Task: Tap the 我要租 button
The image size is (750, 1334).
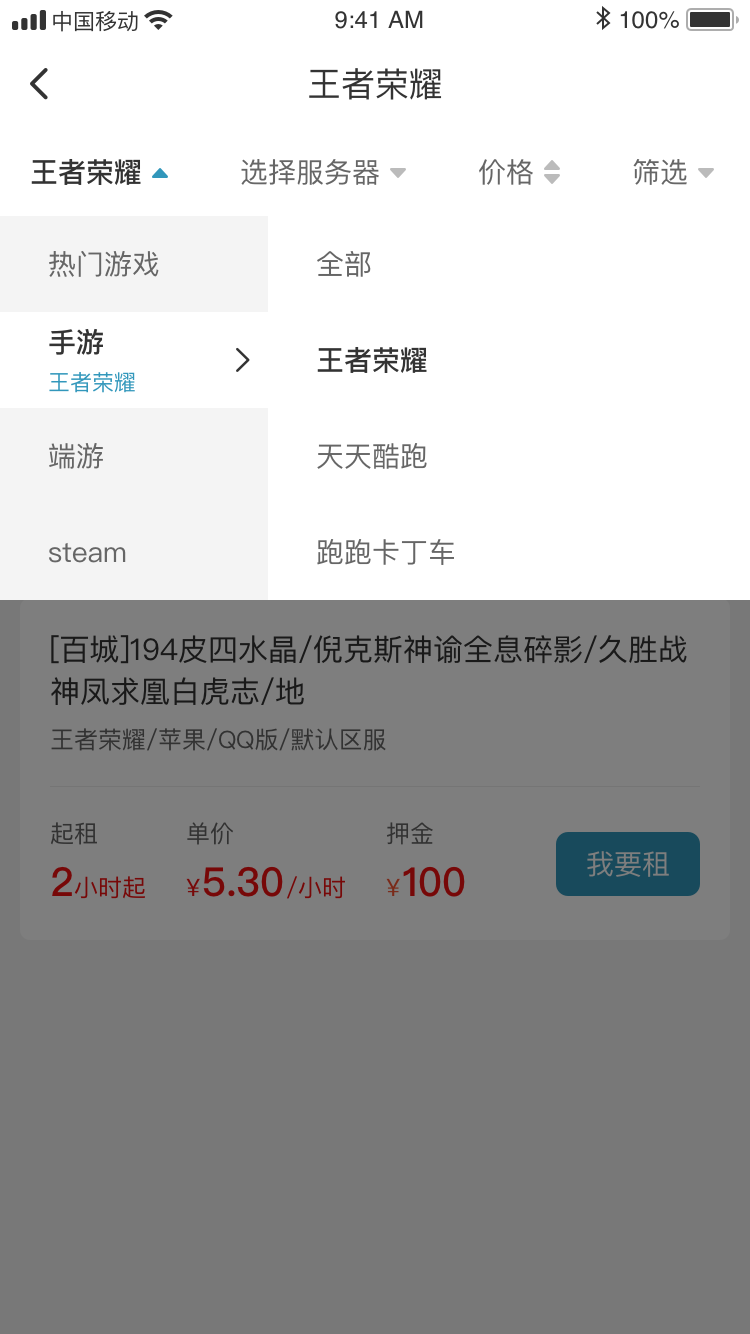Action: point(627,864)
